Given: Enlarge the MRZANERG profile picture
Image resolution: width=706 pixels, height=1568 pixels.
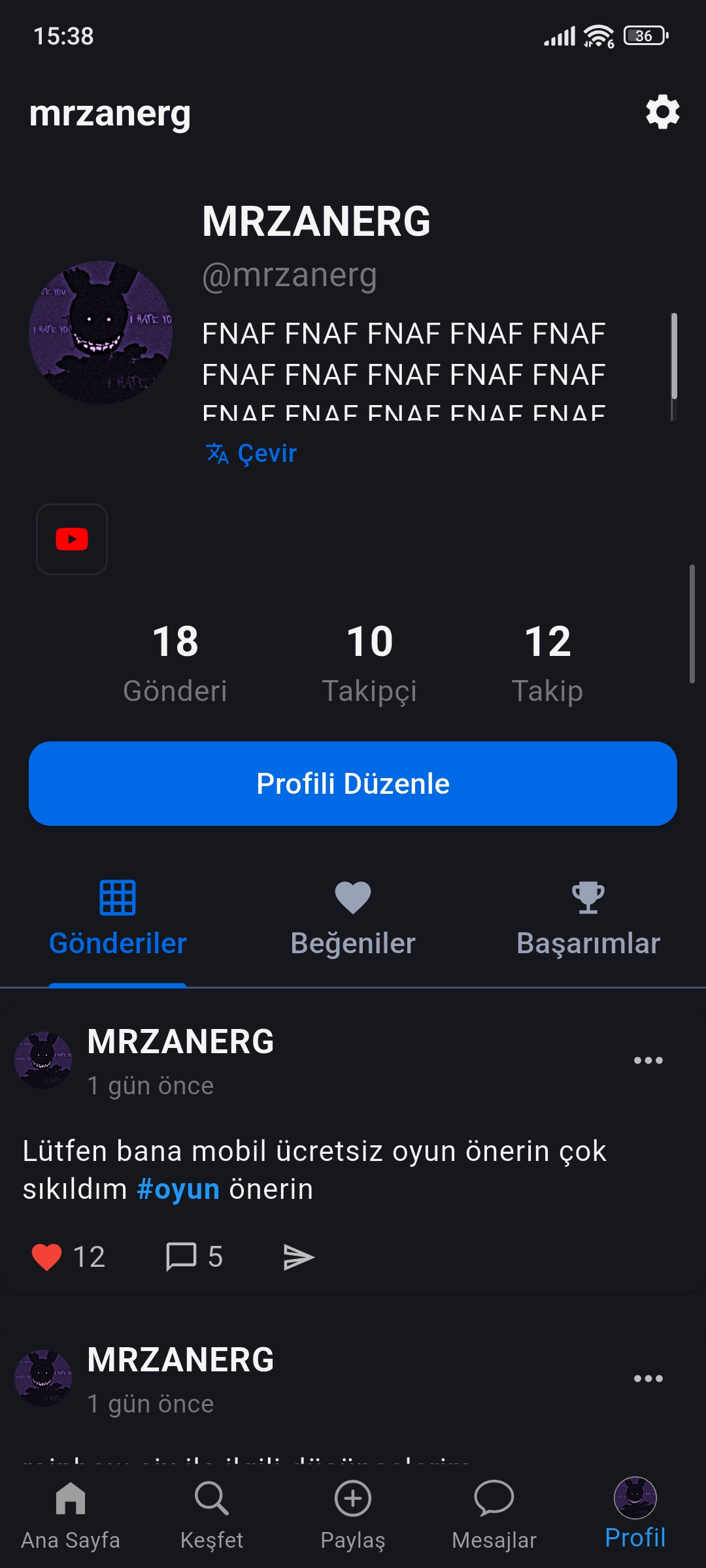Looking at the screenshot, I should (101, 333).
